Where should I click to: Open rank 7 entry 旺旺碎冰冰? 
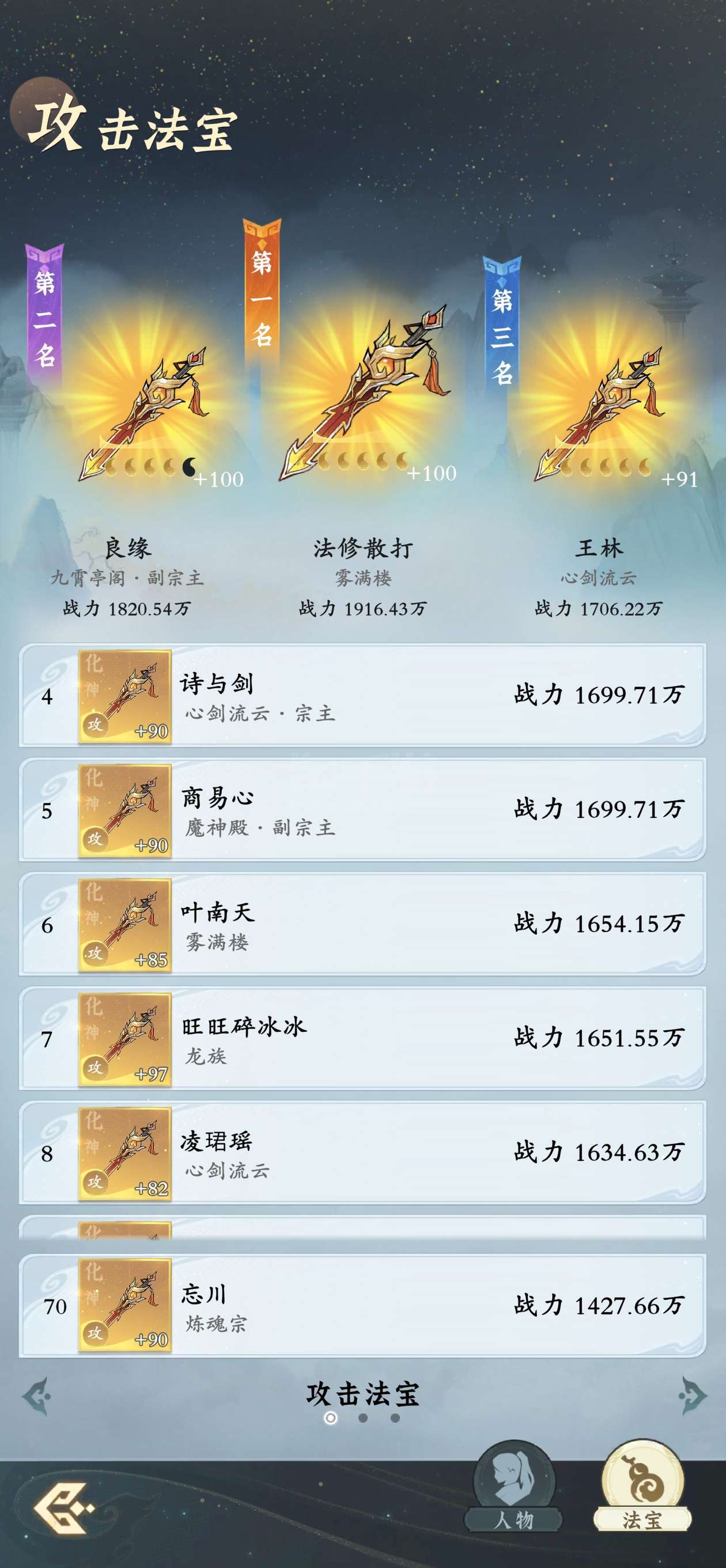pos(362,1038)
